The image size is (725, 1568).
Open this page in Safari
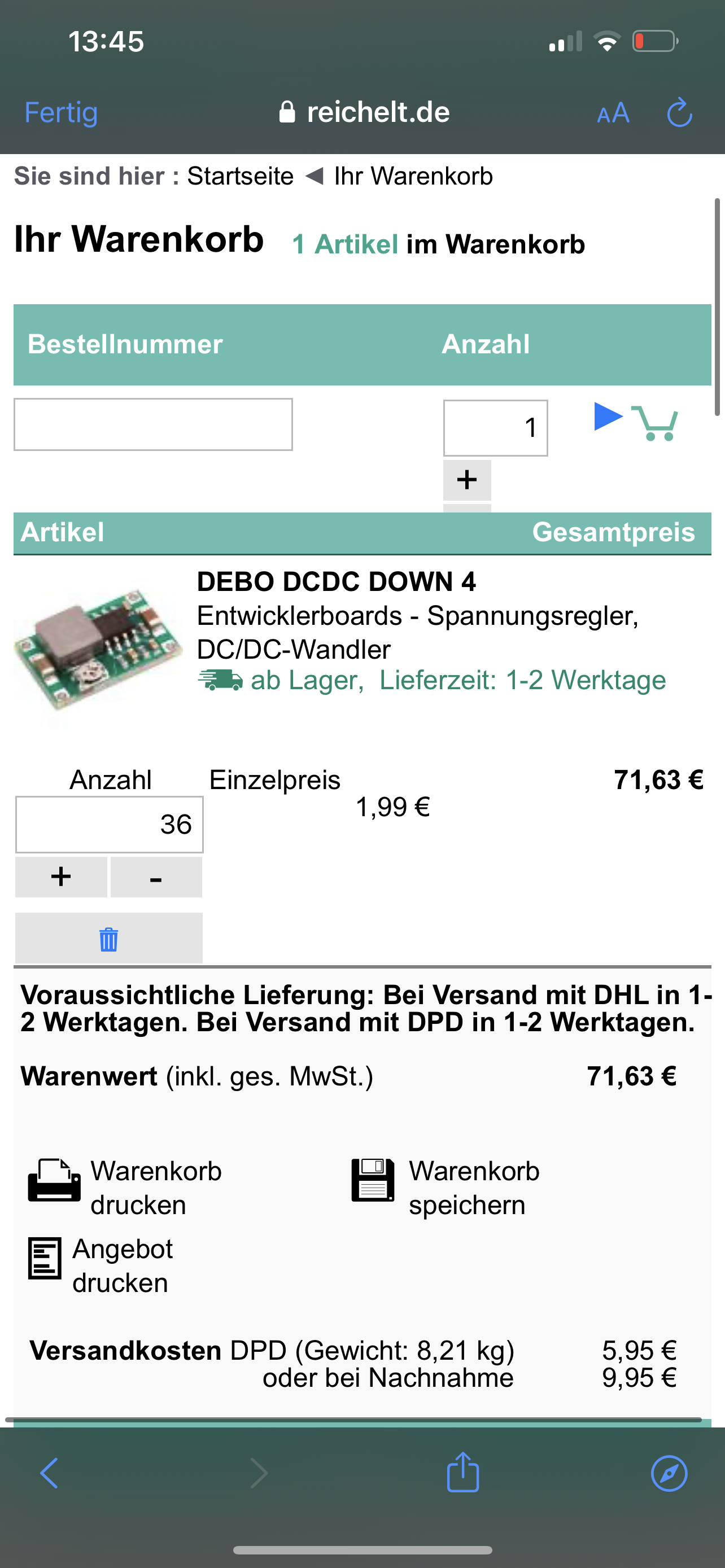coord(669,1473)
